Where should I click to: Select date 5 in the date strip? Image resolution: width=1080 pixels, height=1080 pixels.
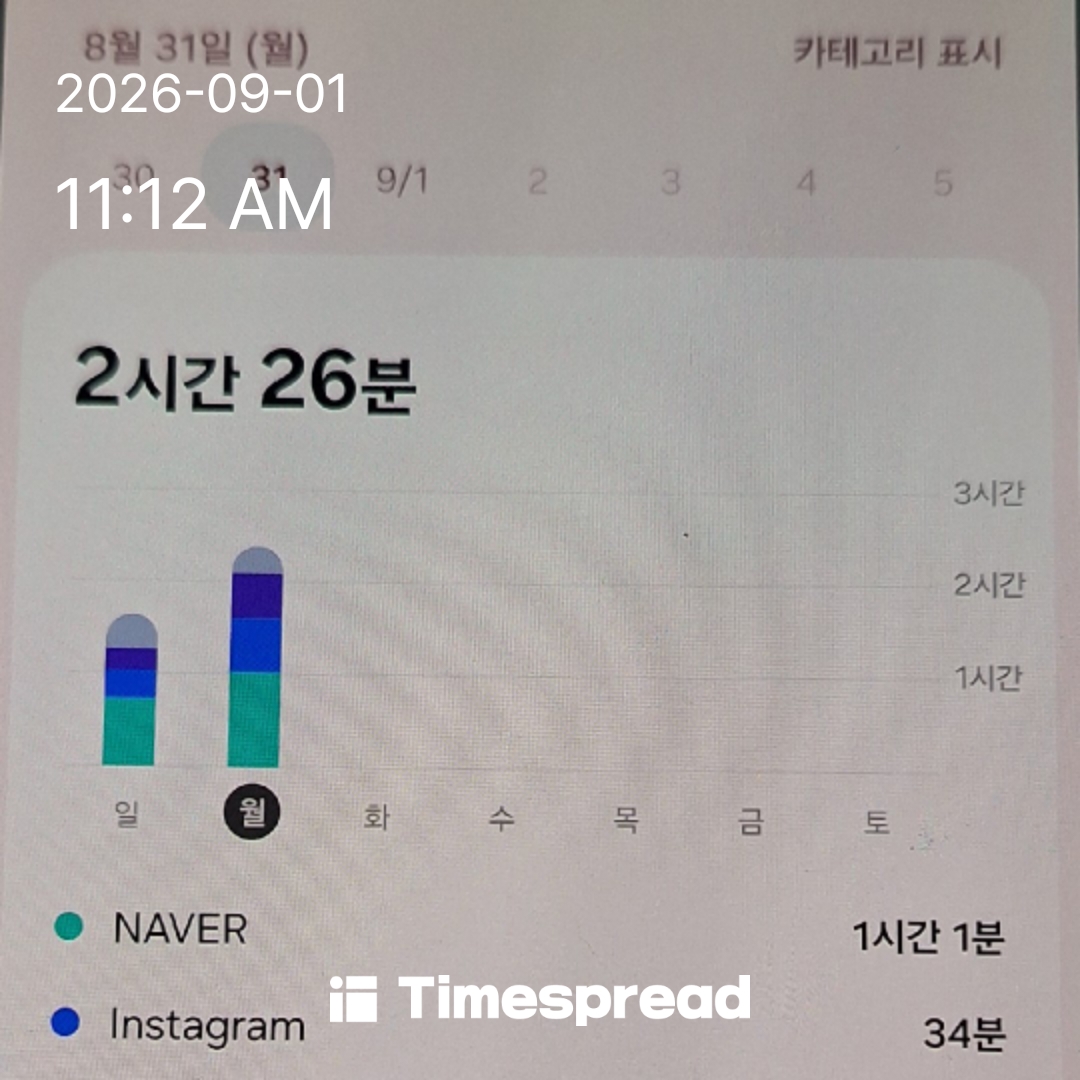tap(943, 183)
